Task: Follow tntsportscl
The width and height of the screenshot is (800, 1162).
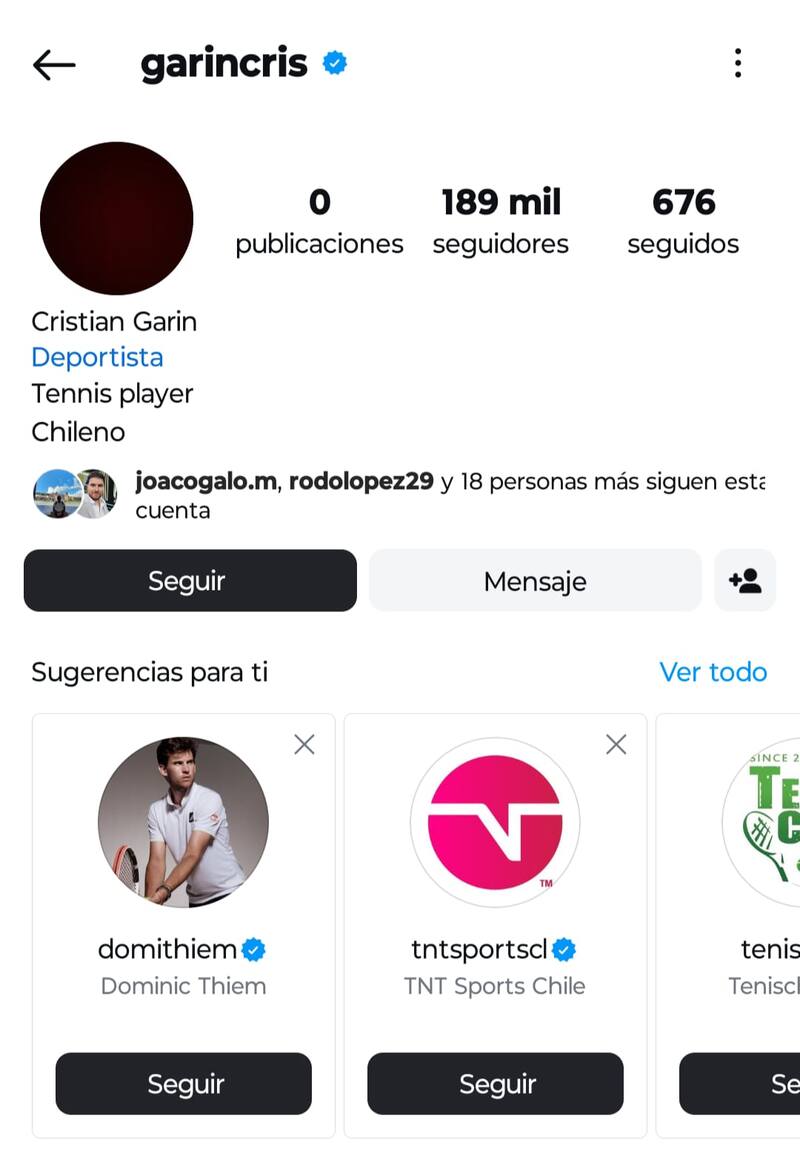Action: (495, 1083)
